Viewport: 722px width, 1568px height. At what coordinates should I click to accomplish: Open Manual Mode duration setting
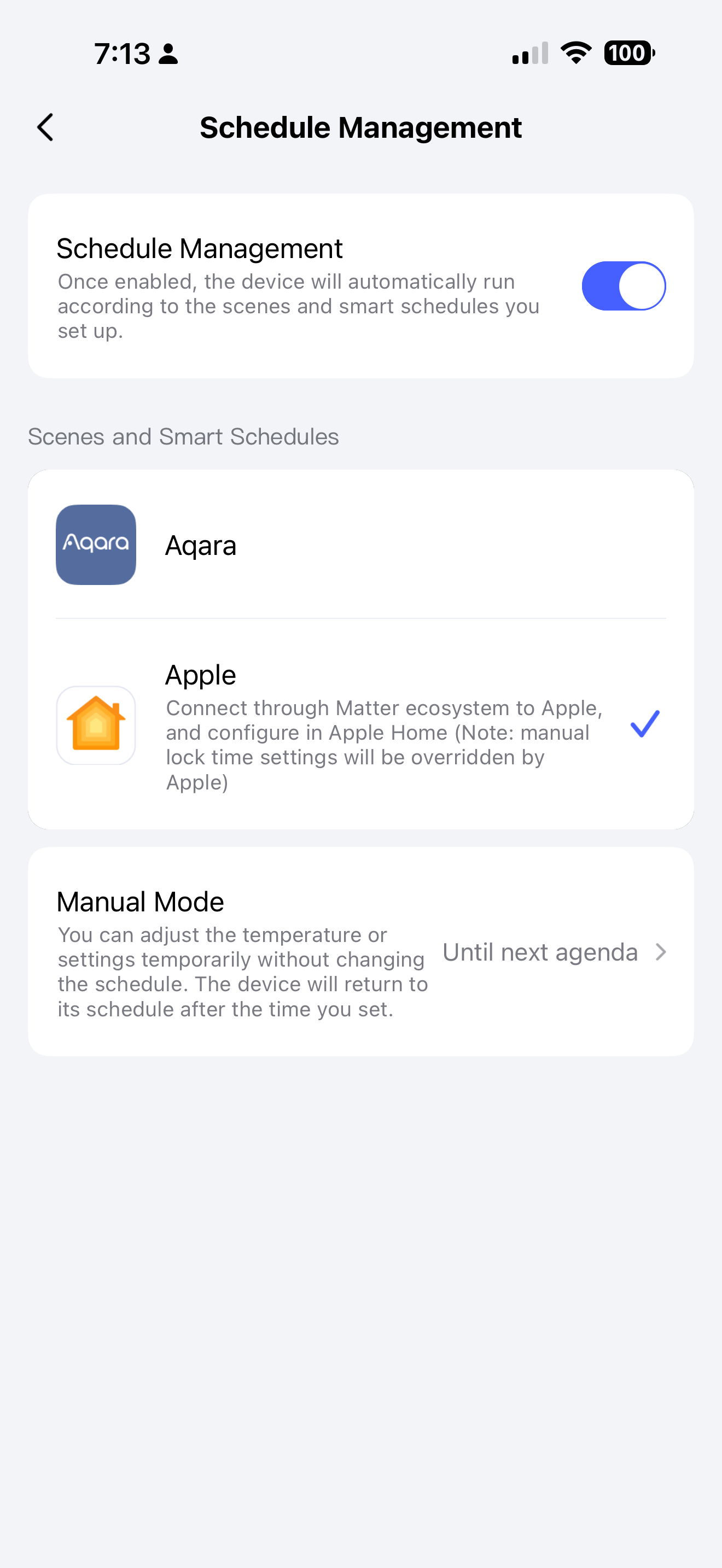tap(554, 952)
